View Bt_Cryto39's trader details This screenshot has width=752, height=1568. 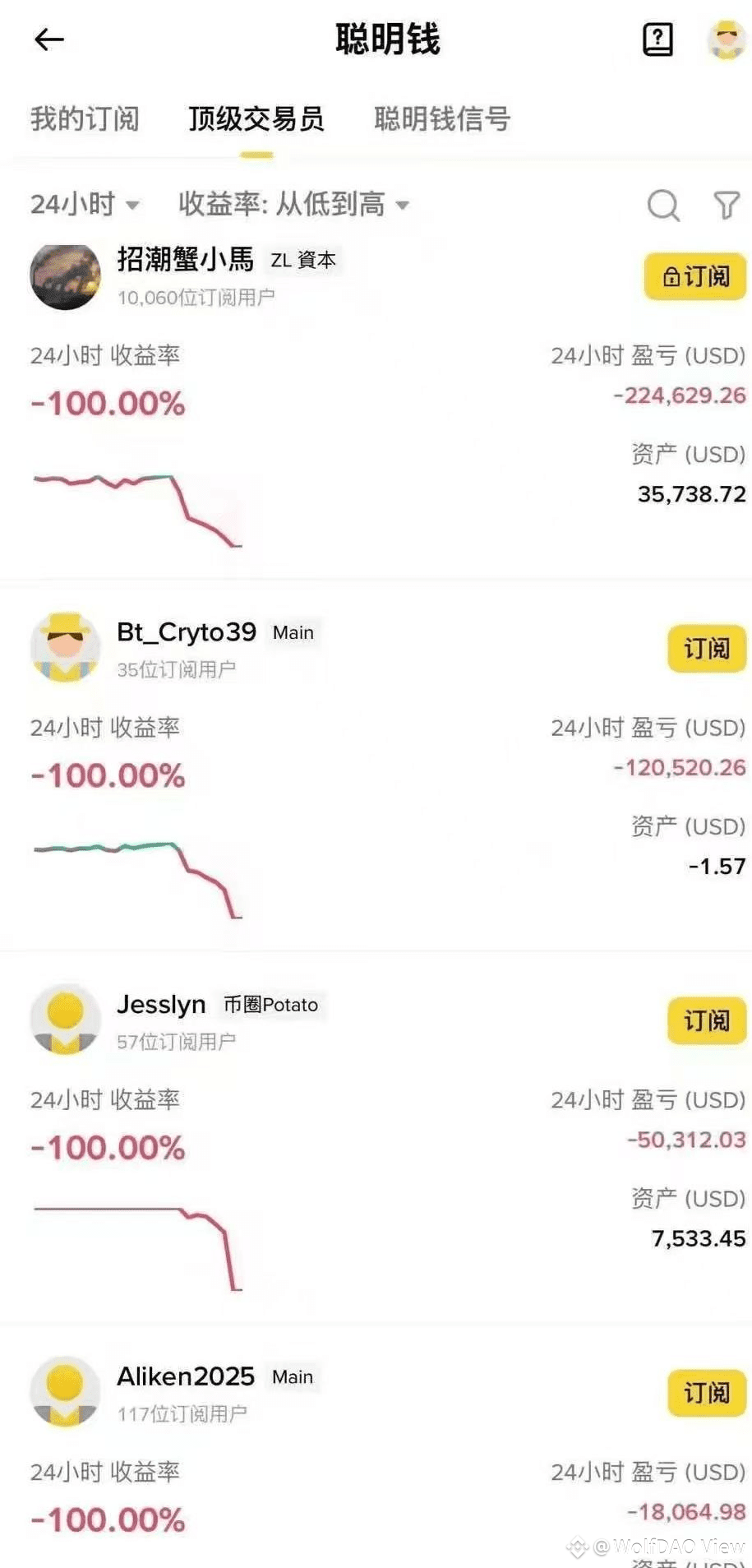pyautogui.click(x=187, y=632)
